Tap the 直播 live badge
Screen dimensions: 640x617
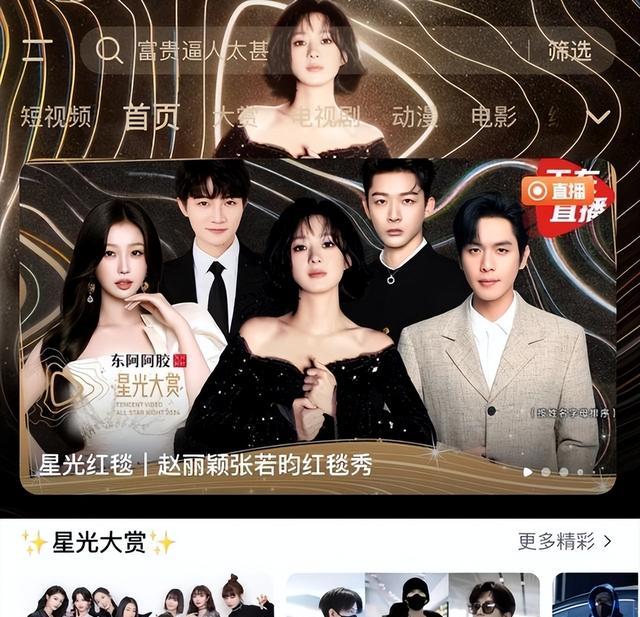(x=557, y=191)
